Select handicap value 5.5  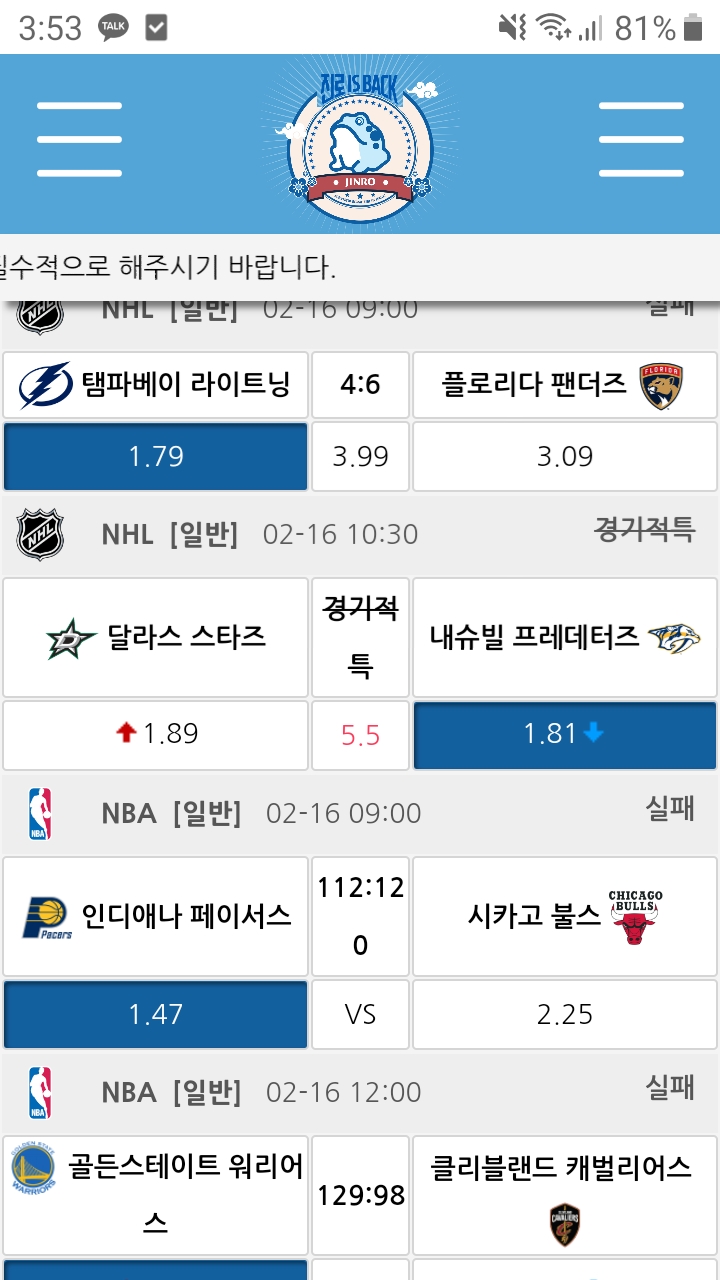point(360,735)
